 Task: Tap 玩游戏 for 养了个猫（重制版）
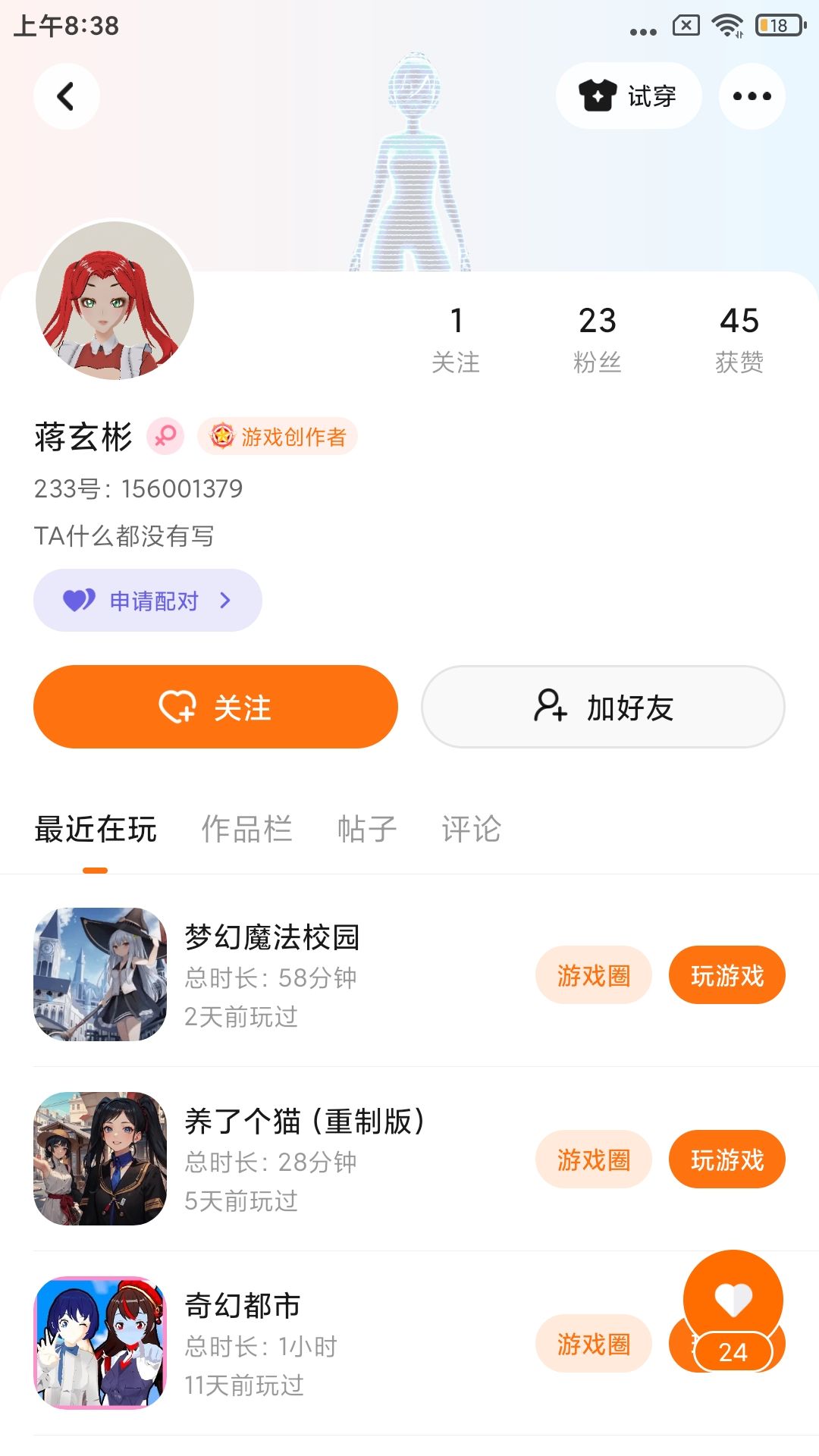726,1159
